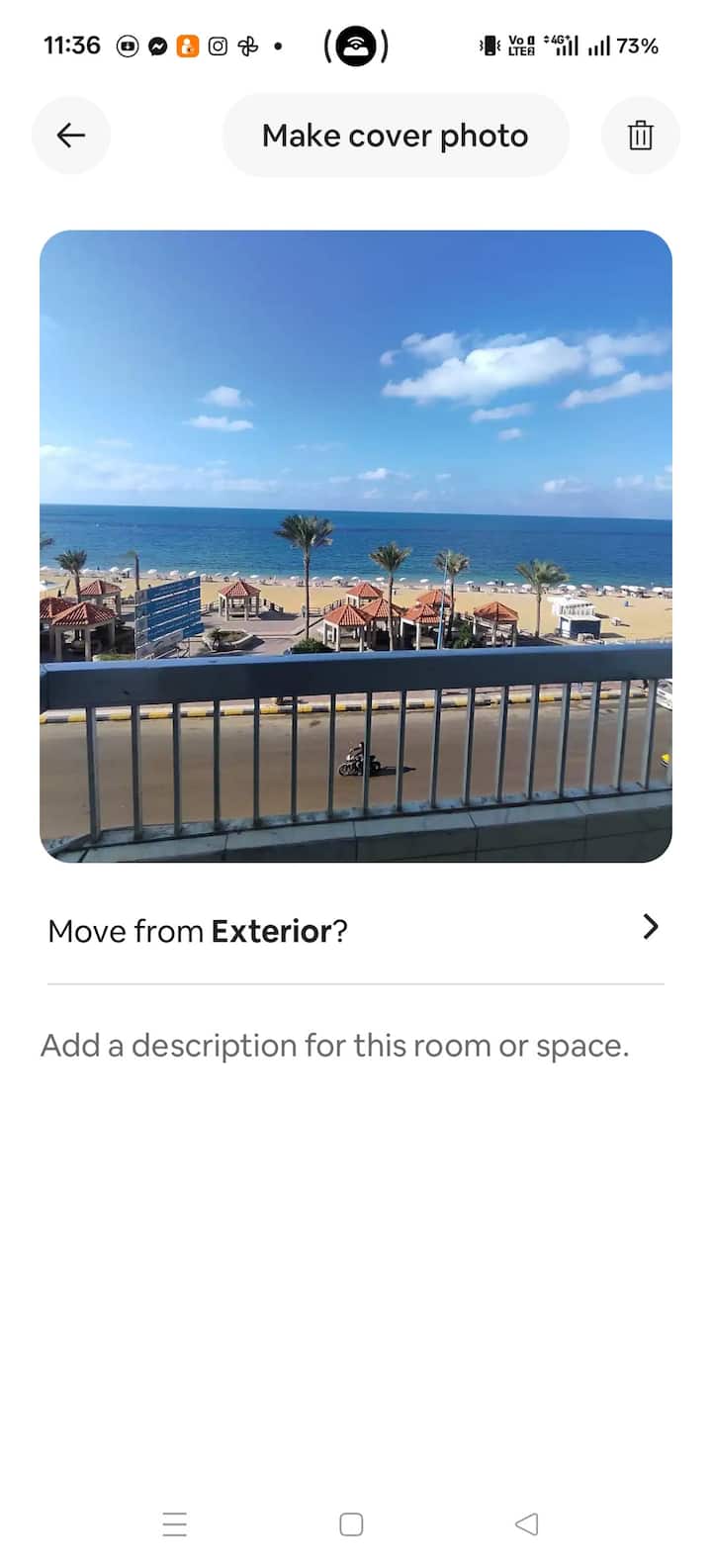712x1568 pixels.
Task: Open the YouTube notification icon
Action: pyautogui.click(x=128, y=46)
